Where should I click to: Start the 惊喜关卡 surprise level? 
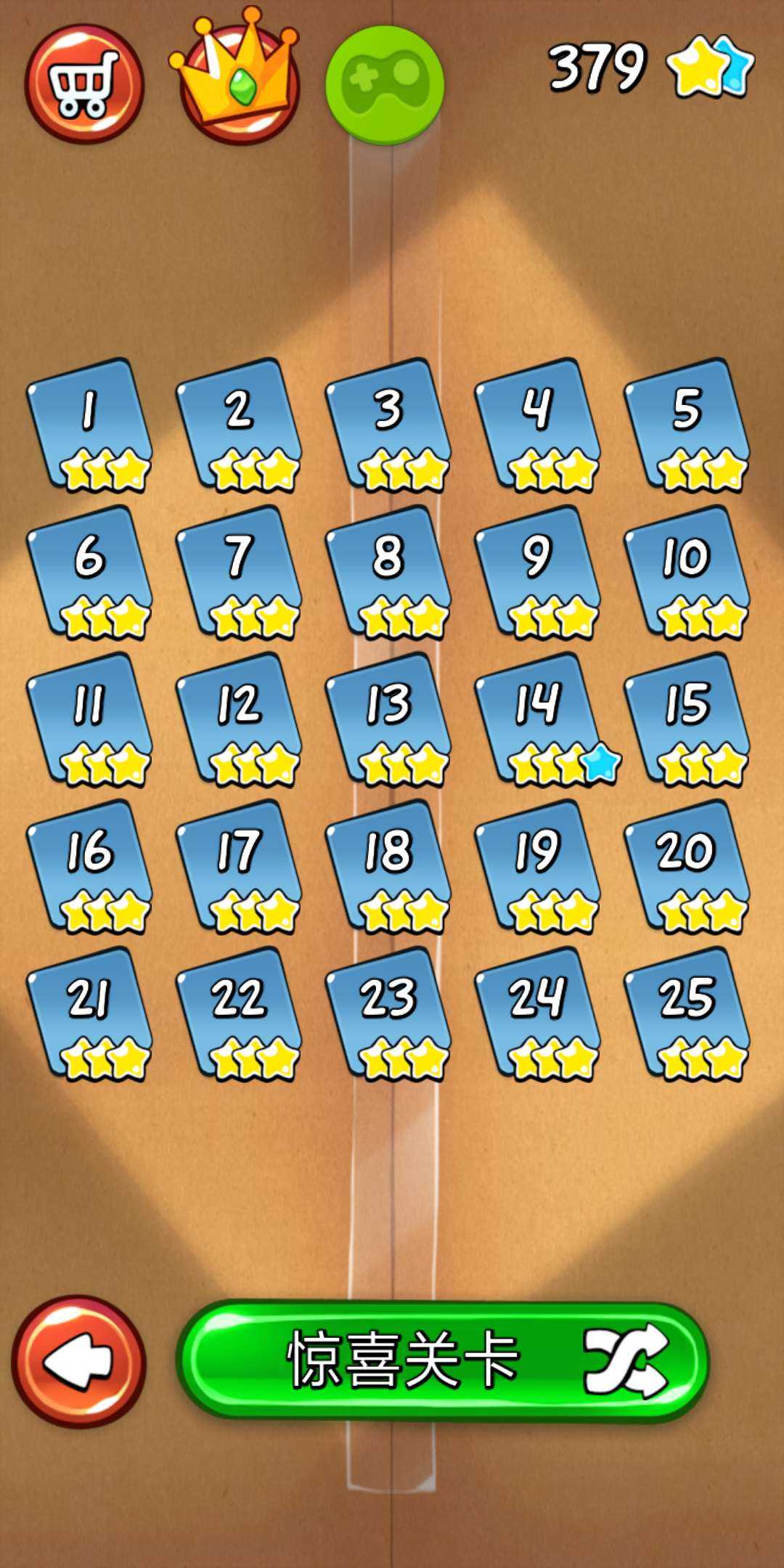point(441,1360)
